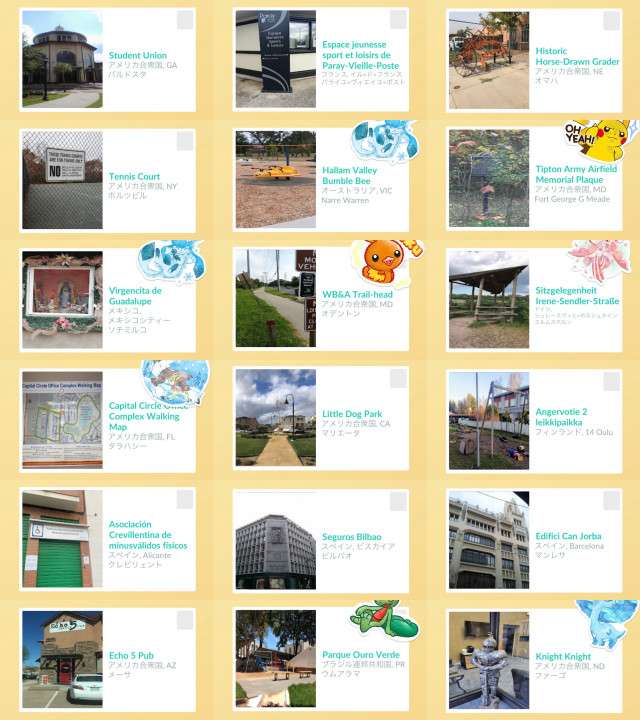The image size is (640, 720).
Task: Open the Little Dog Park postcard
Action: 321,420
